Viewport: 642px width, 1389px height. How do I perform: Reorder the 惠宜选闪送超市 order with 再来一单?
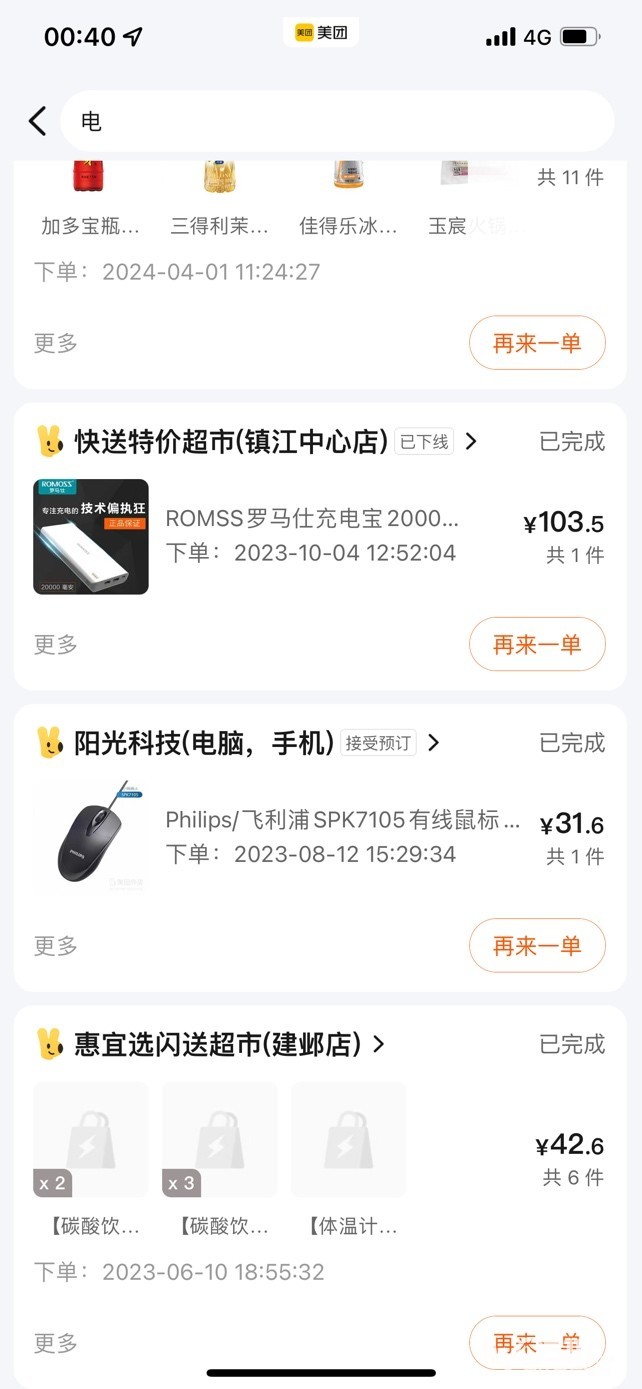pyautogui.click(x=537, y=1343)
